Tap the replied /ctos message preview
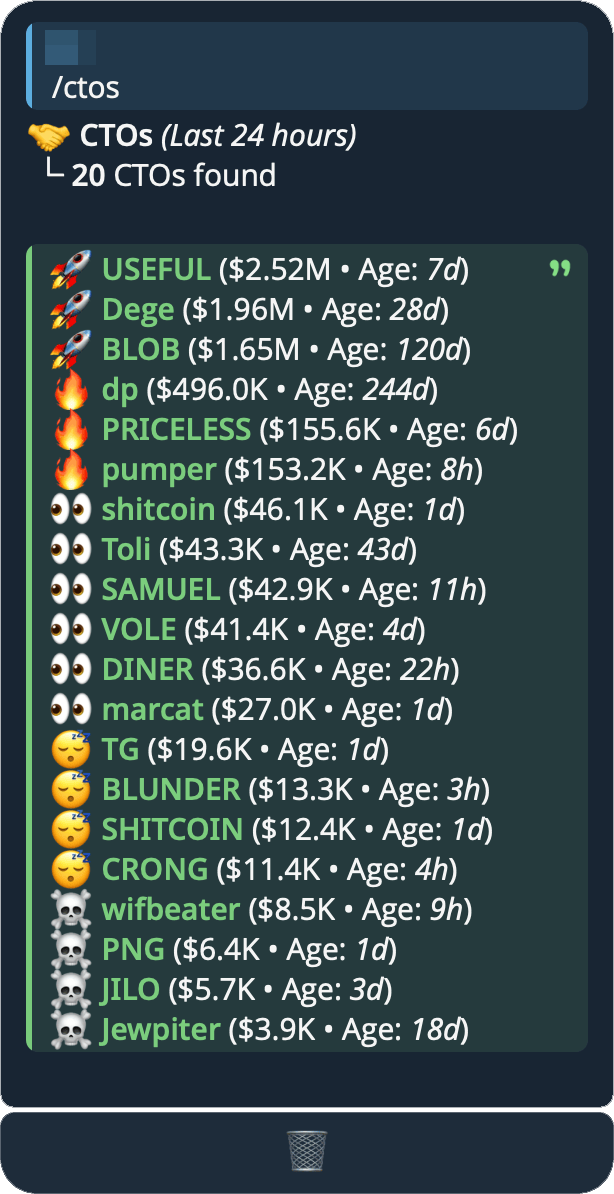The image size is (614, 1194). (x=306, y=66)
